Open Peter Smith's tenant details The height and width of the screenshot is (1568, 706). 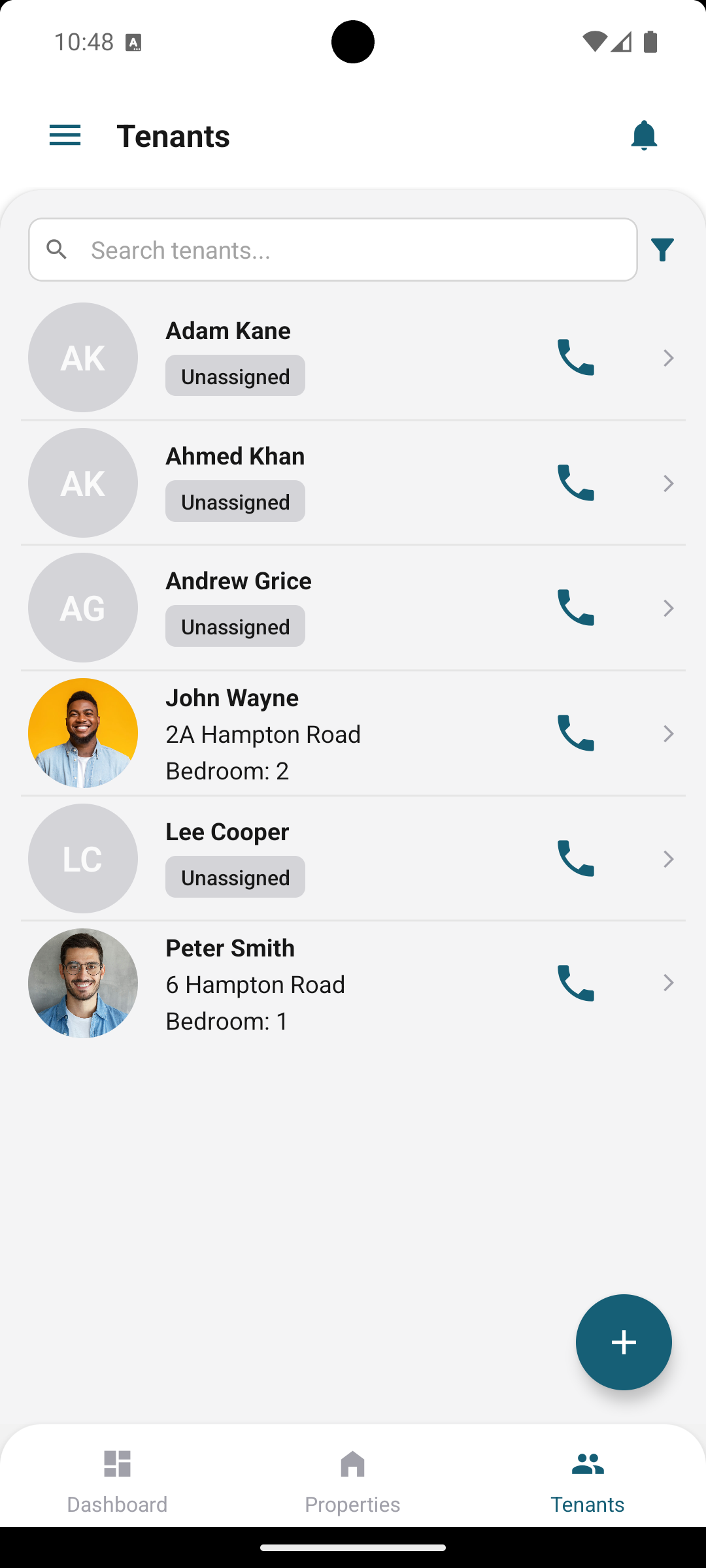(668, 983)
